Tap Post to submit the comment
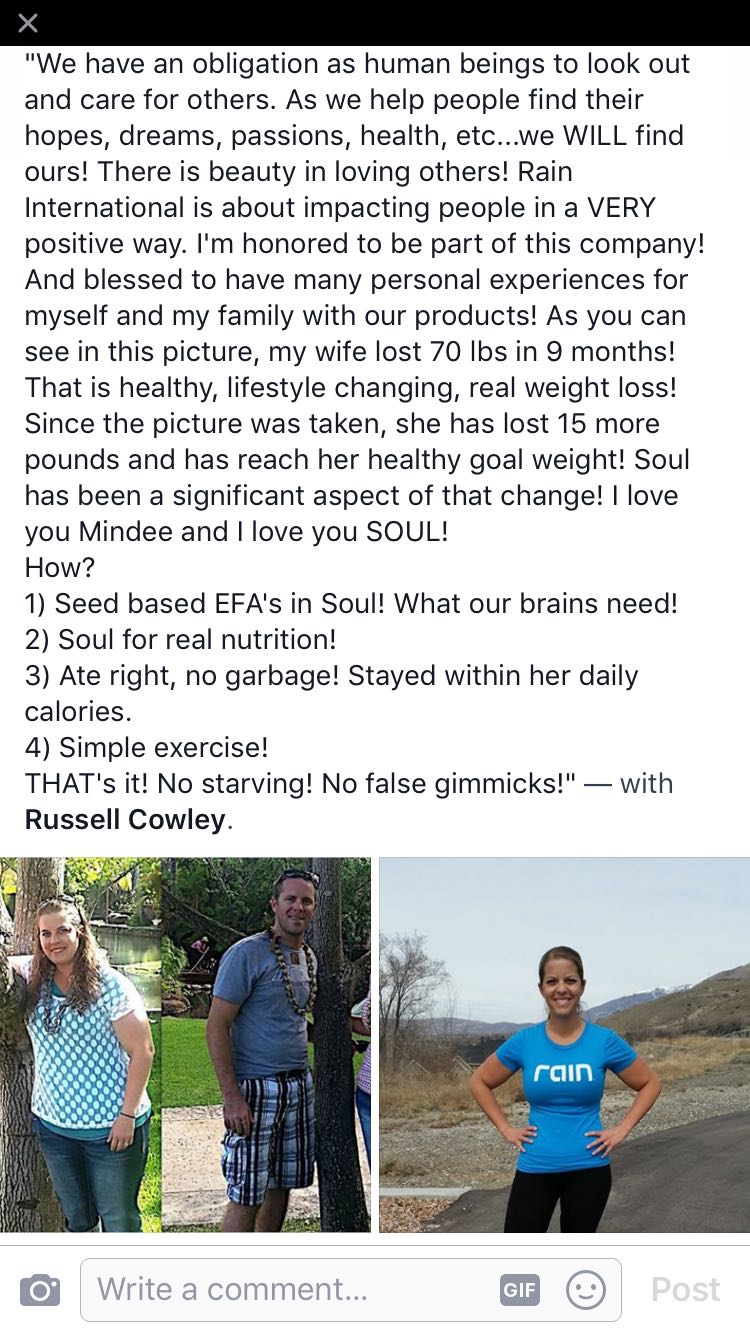The width and height of the screenshot is (750, 1334). [685, 1289]
